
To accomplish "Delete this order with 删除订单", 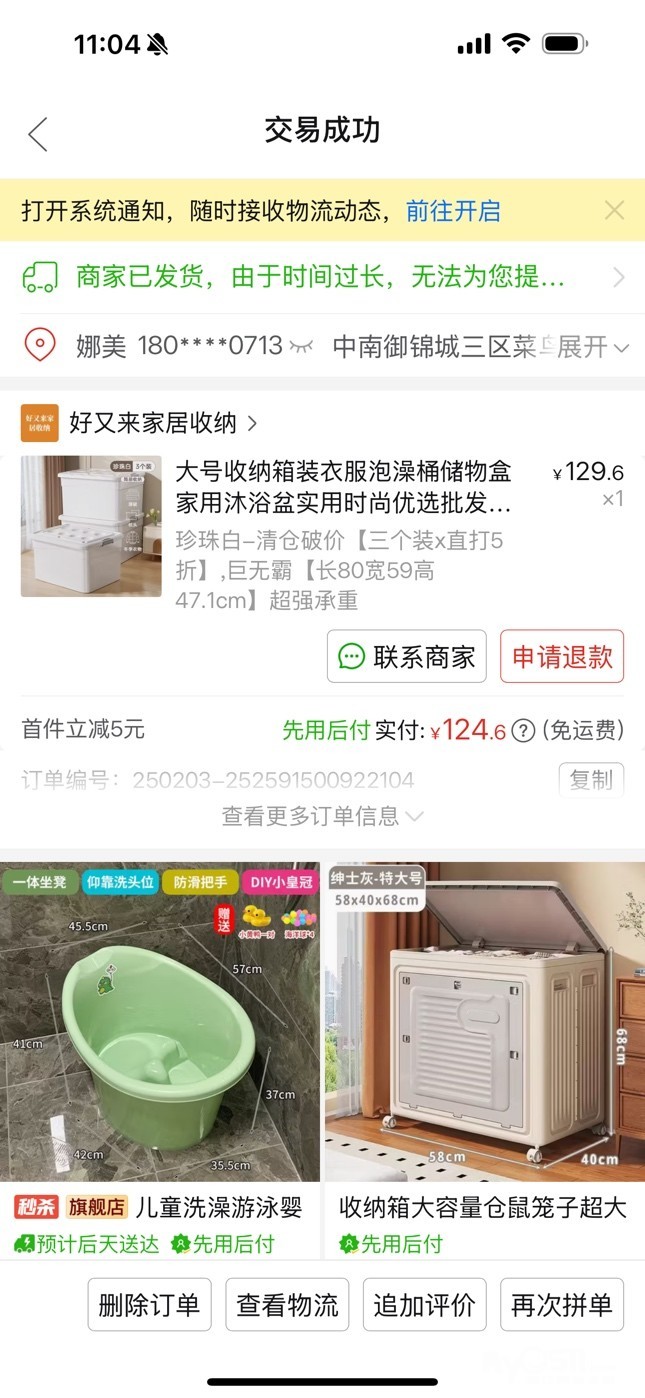I will [x=149, y=1305].
